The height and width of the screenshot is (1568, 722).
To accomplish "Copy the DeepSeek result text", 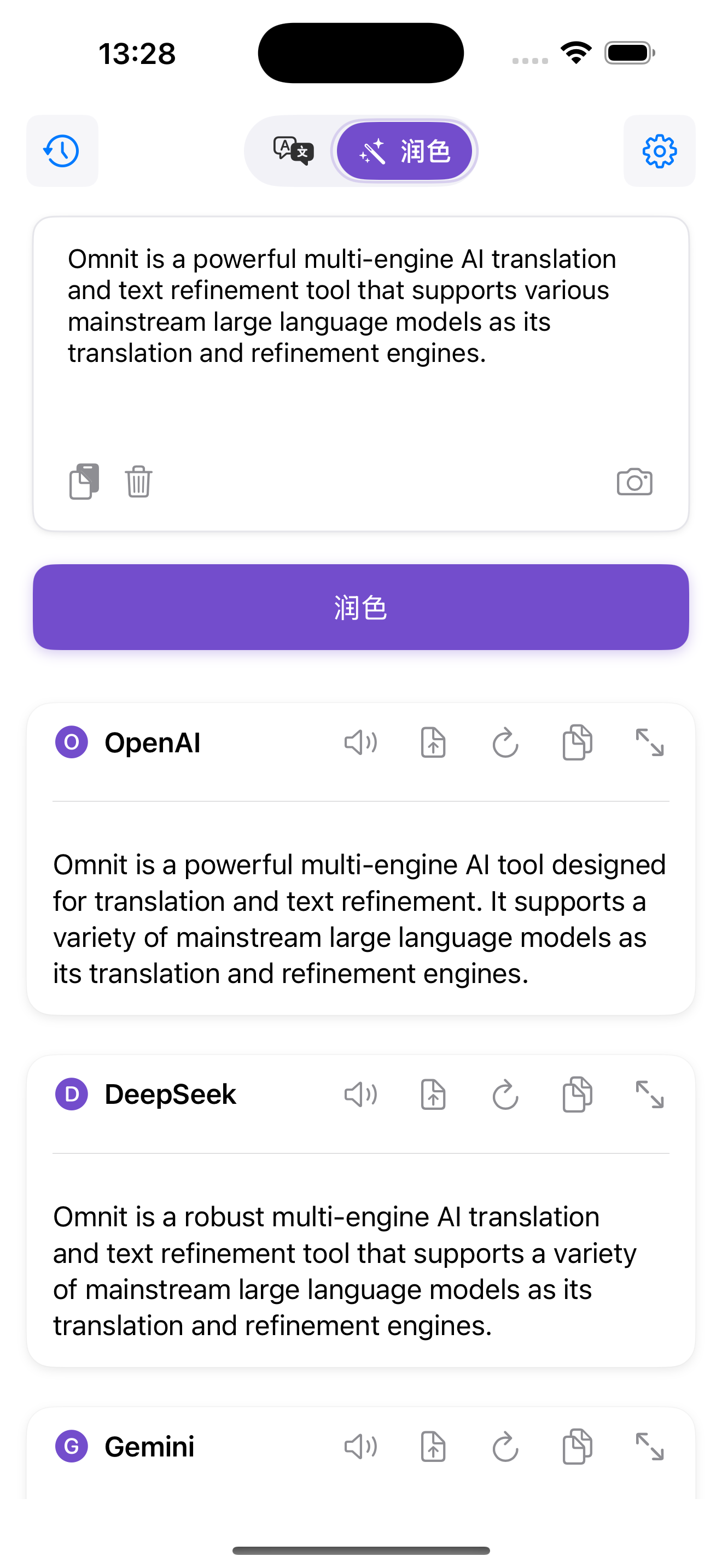I will [x=577, y=1095].
